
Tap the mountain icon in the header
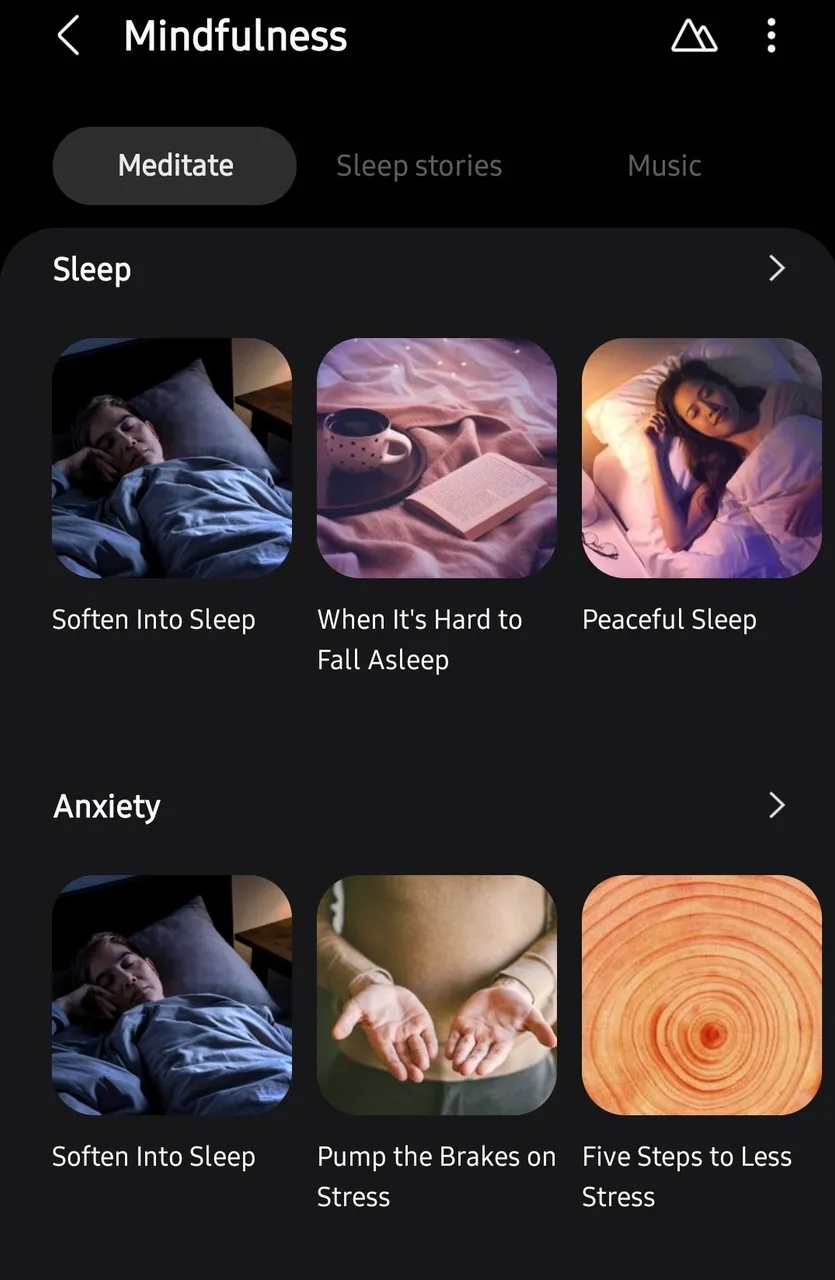click(x=694, y=37)
